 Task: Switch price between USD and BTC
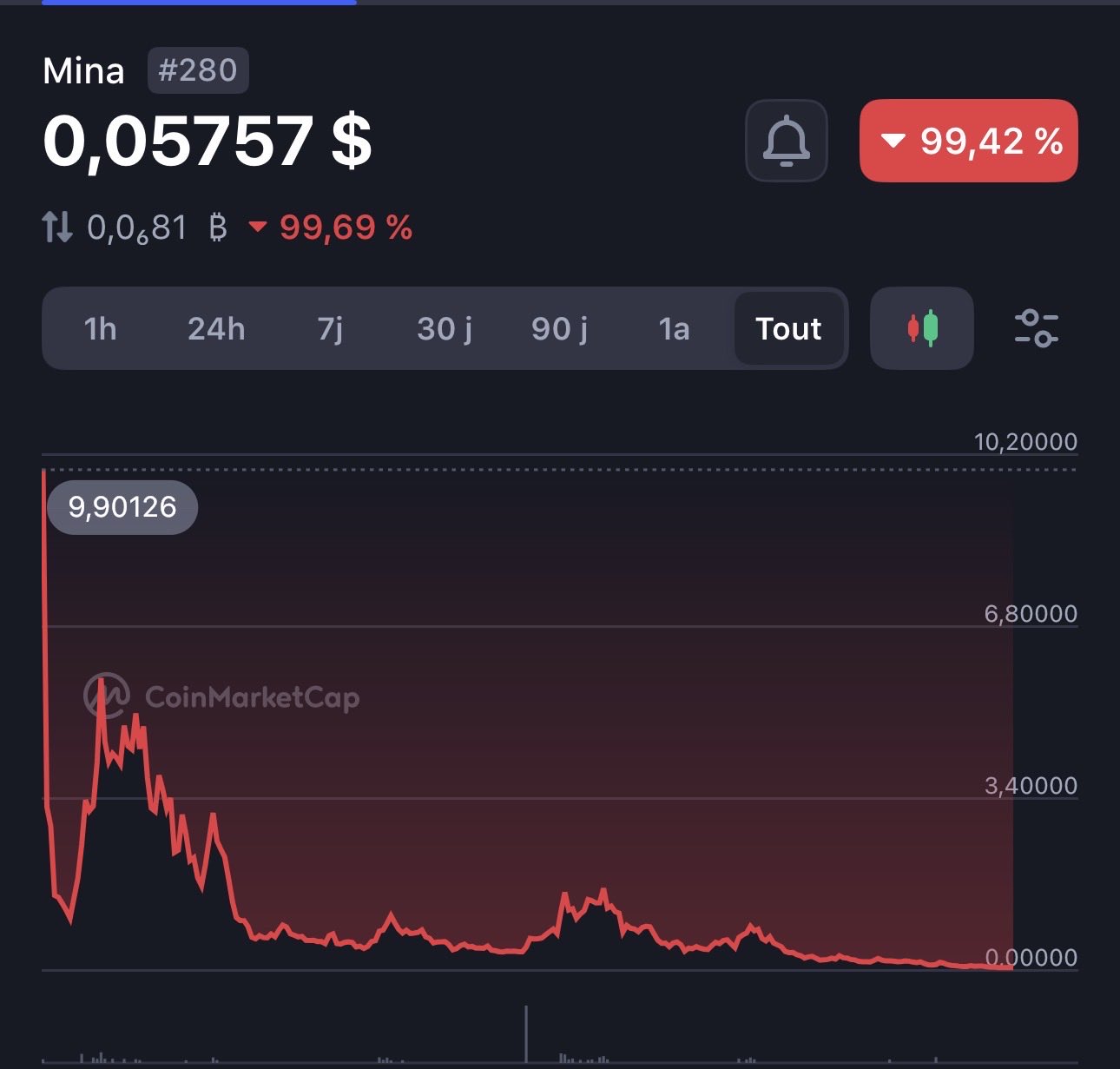57,228
